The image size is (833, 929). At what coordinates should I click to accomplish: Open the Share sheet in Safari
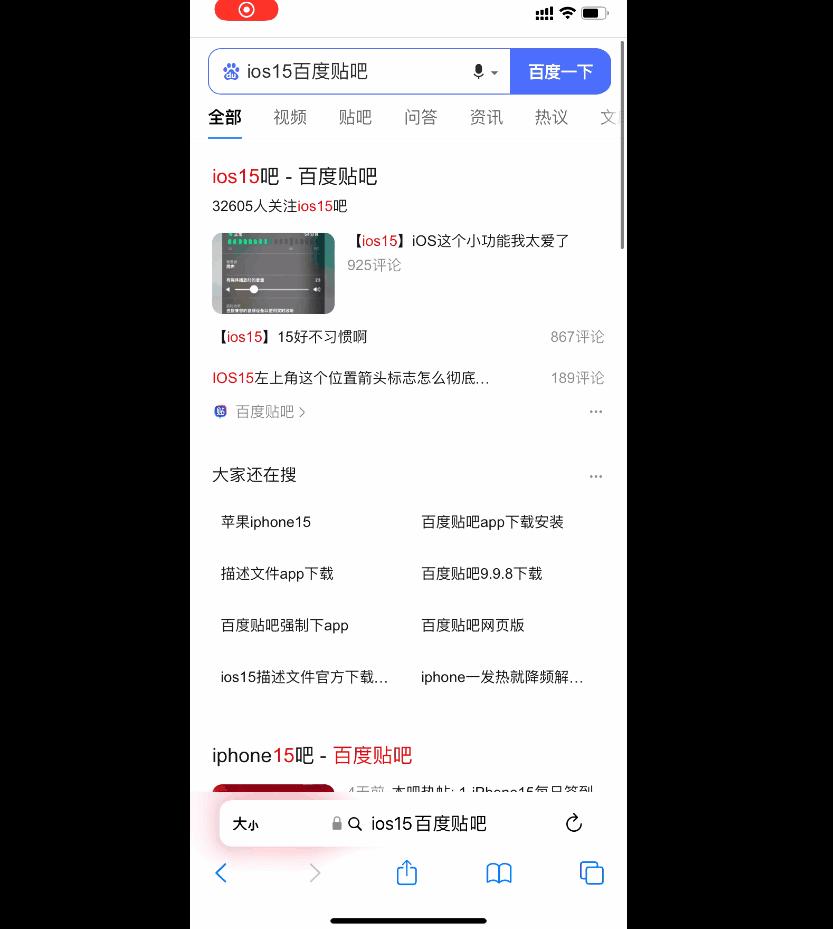coord(406,872)
